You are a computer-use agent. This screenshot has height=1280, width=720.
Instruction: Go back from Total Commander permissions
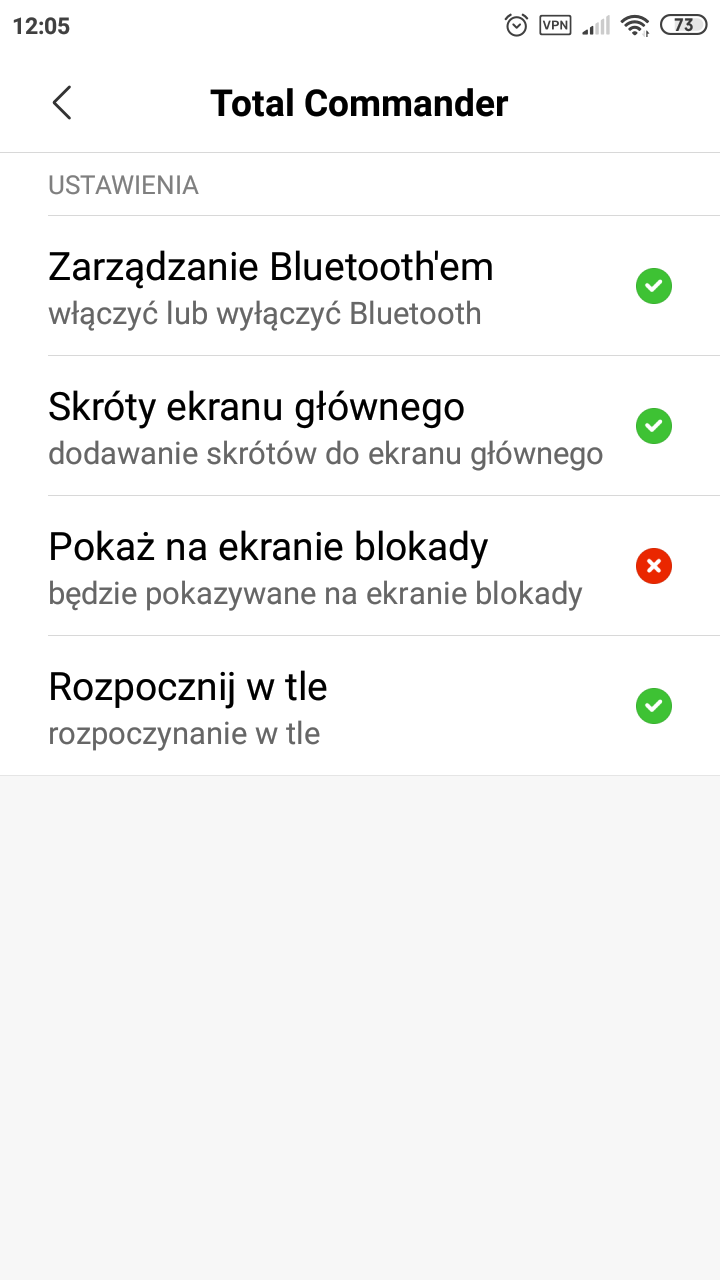coord(62,103)
